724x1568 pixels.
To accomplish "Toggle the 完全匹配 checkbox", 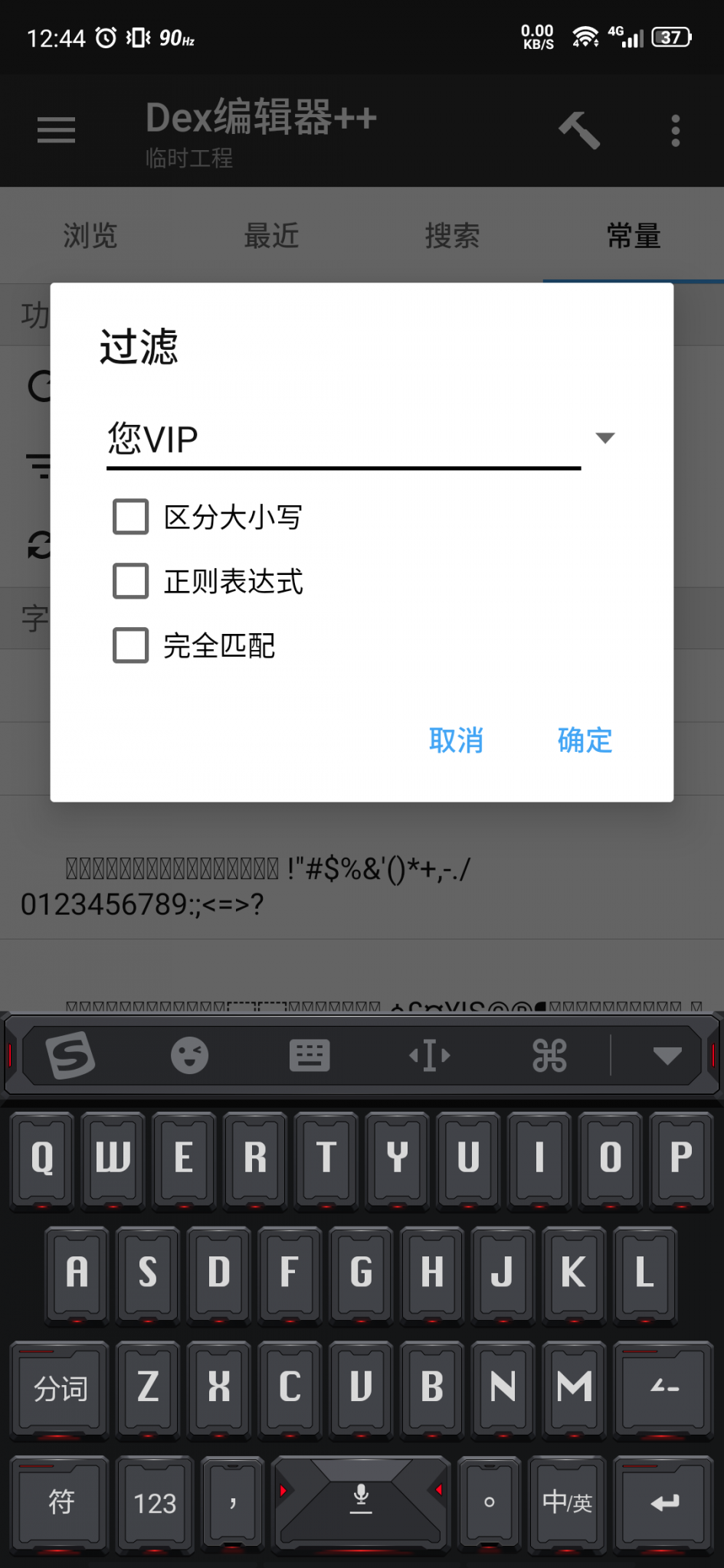I will [x=131, y=645].
